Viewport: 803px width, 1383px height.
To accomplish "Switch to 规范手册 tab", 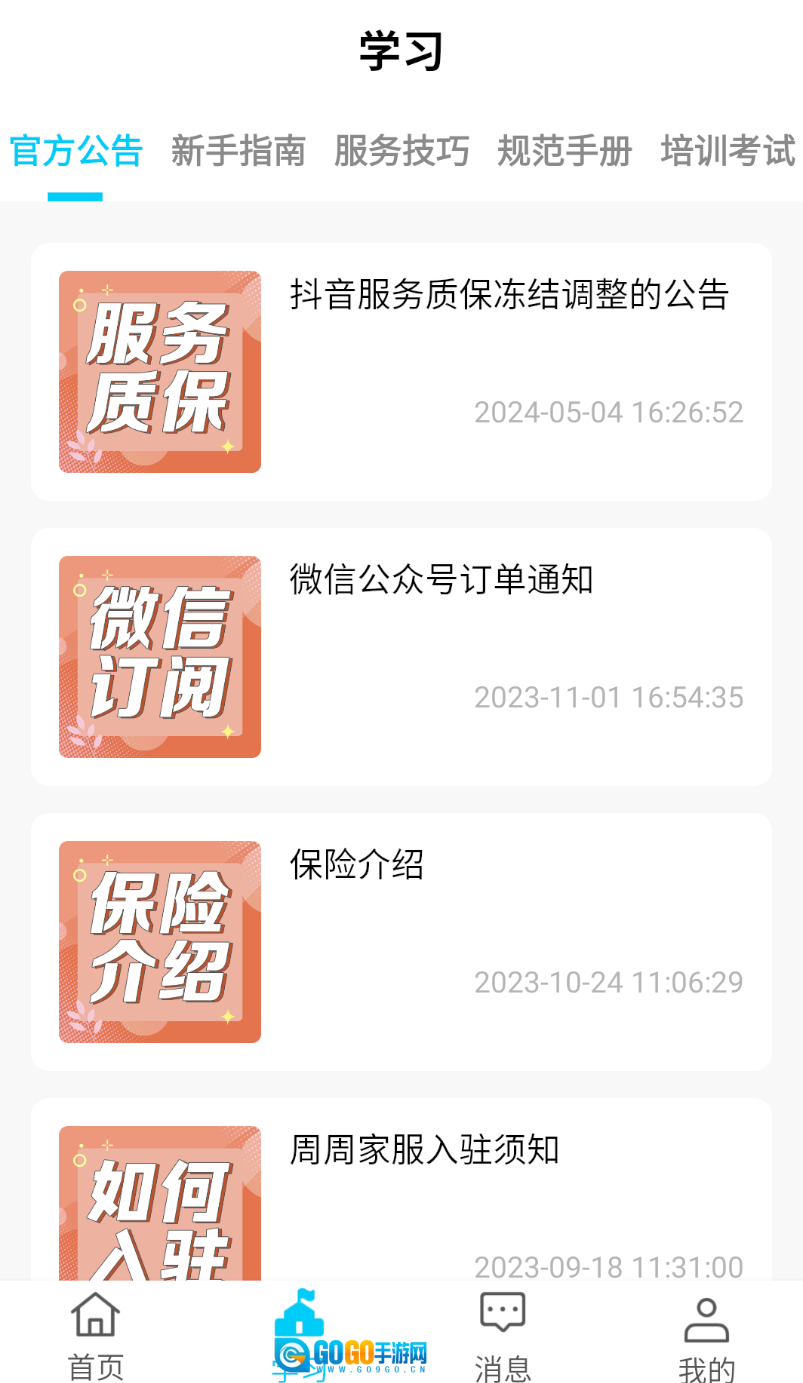I will pos(565,152).
